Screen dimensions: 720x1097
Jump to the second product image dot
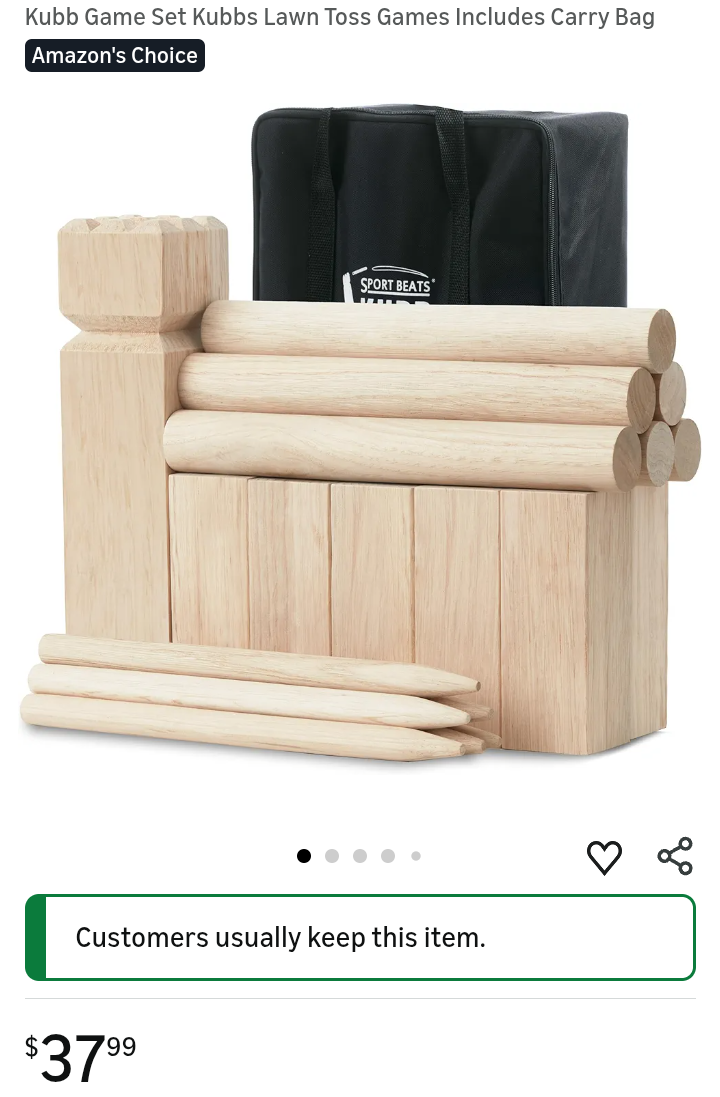point(332,856)
